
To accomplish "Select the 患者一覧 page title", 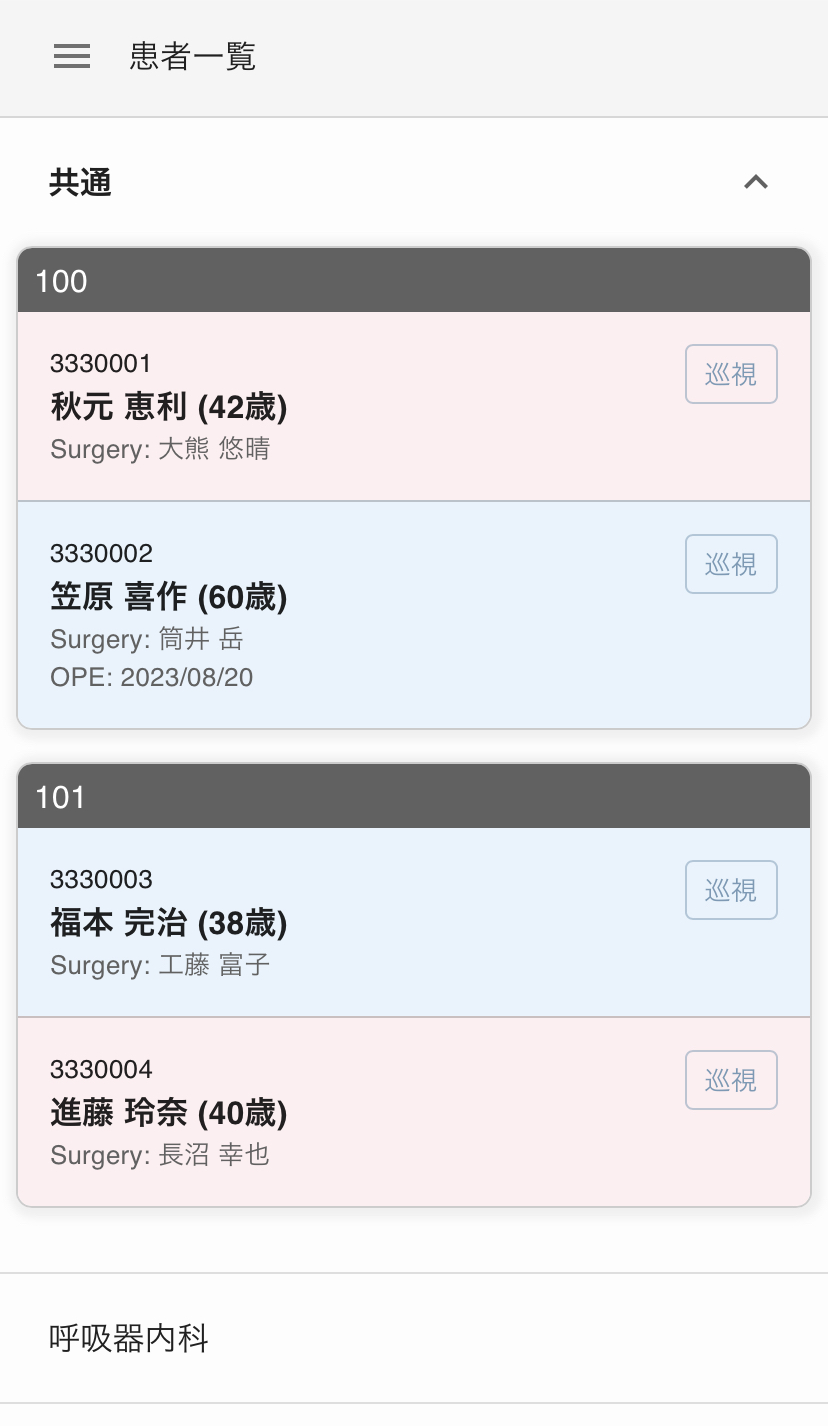I will tap(191, 58).
